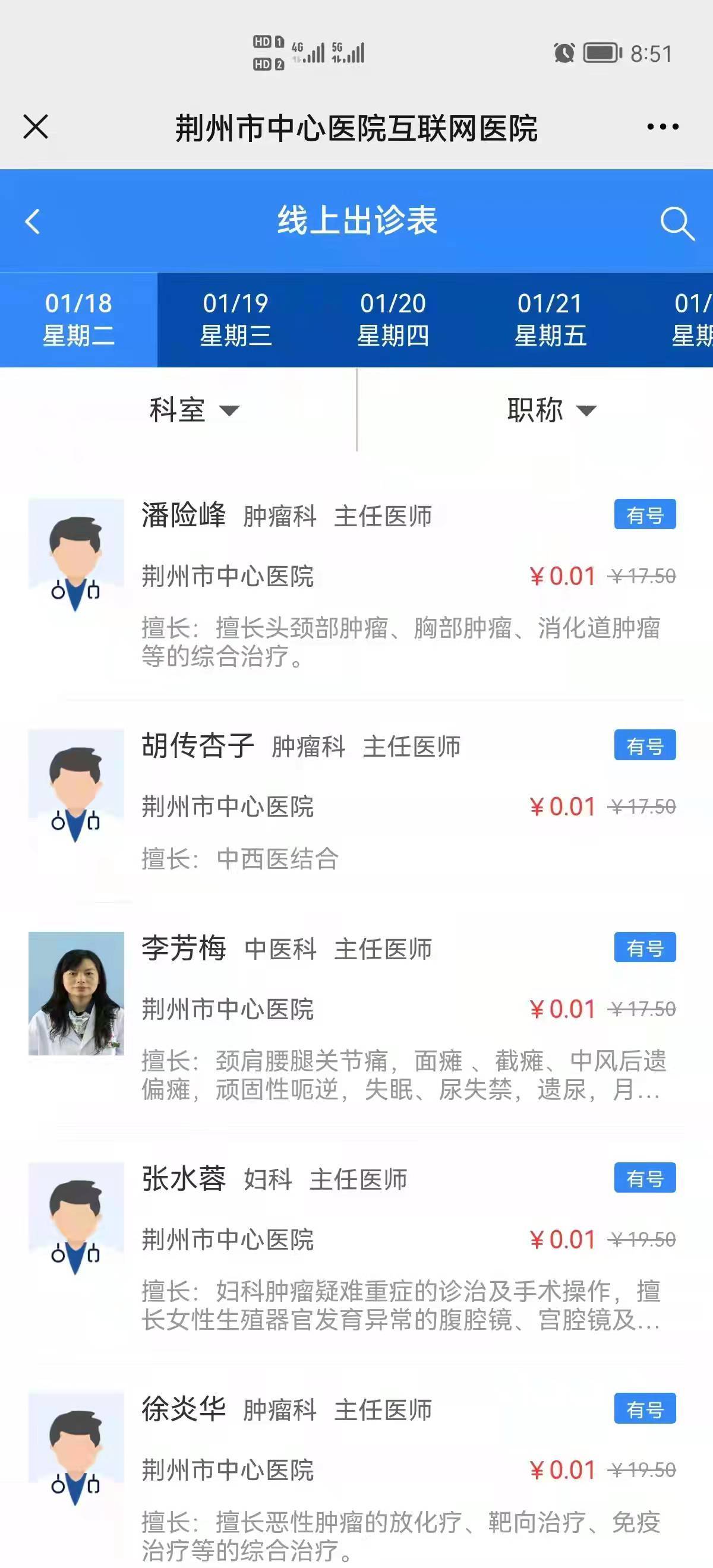
Task: Tap 有号 for 张水蓉
Action: click(644, 1178)
